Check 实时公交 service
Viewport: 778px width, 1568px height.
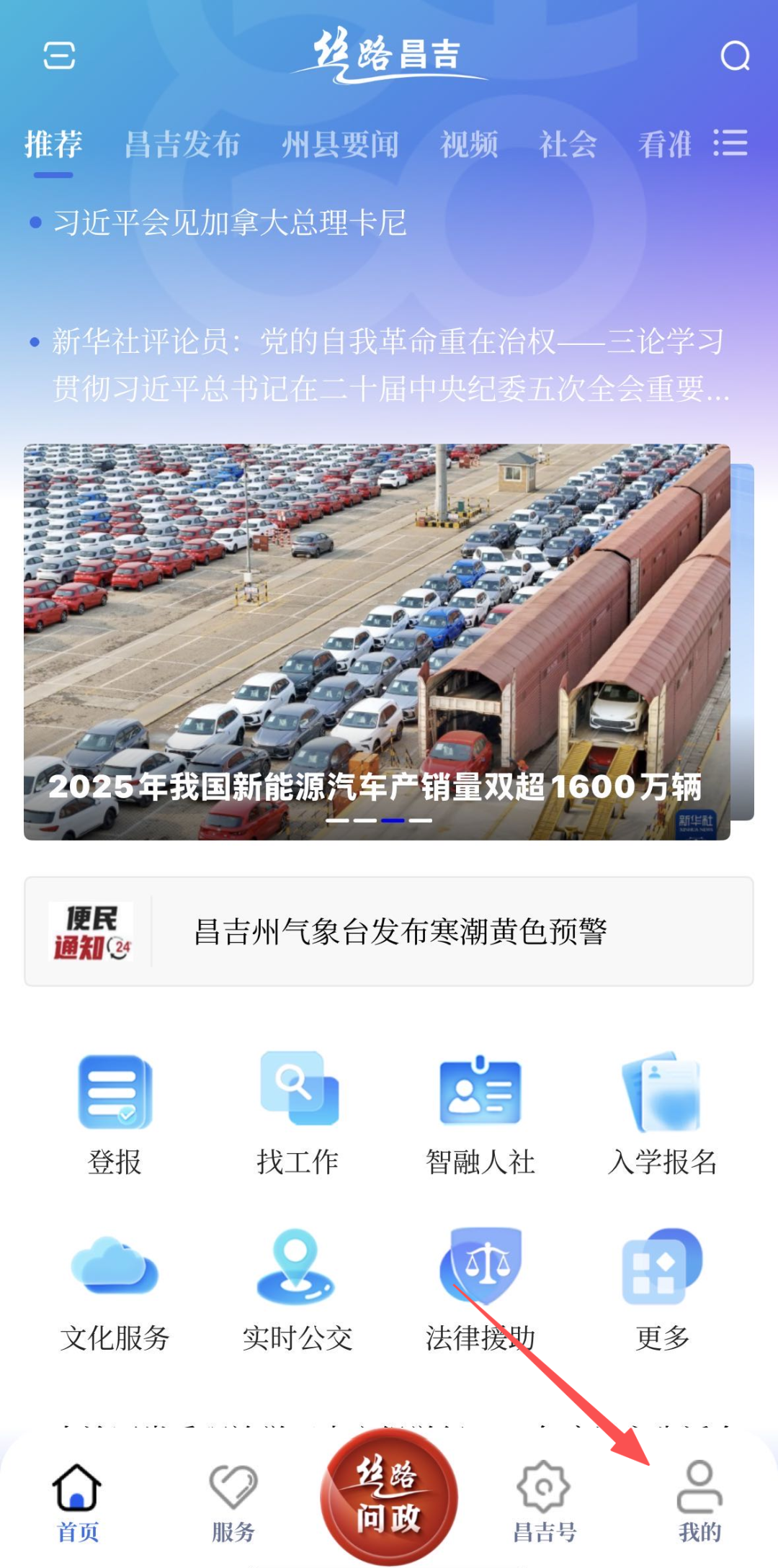click(x=298, y=1289)
